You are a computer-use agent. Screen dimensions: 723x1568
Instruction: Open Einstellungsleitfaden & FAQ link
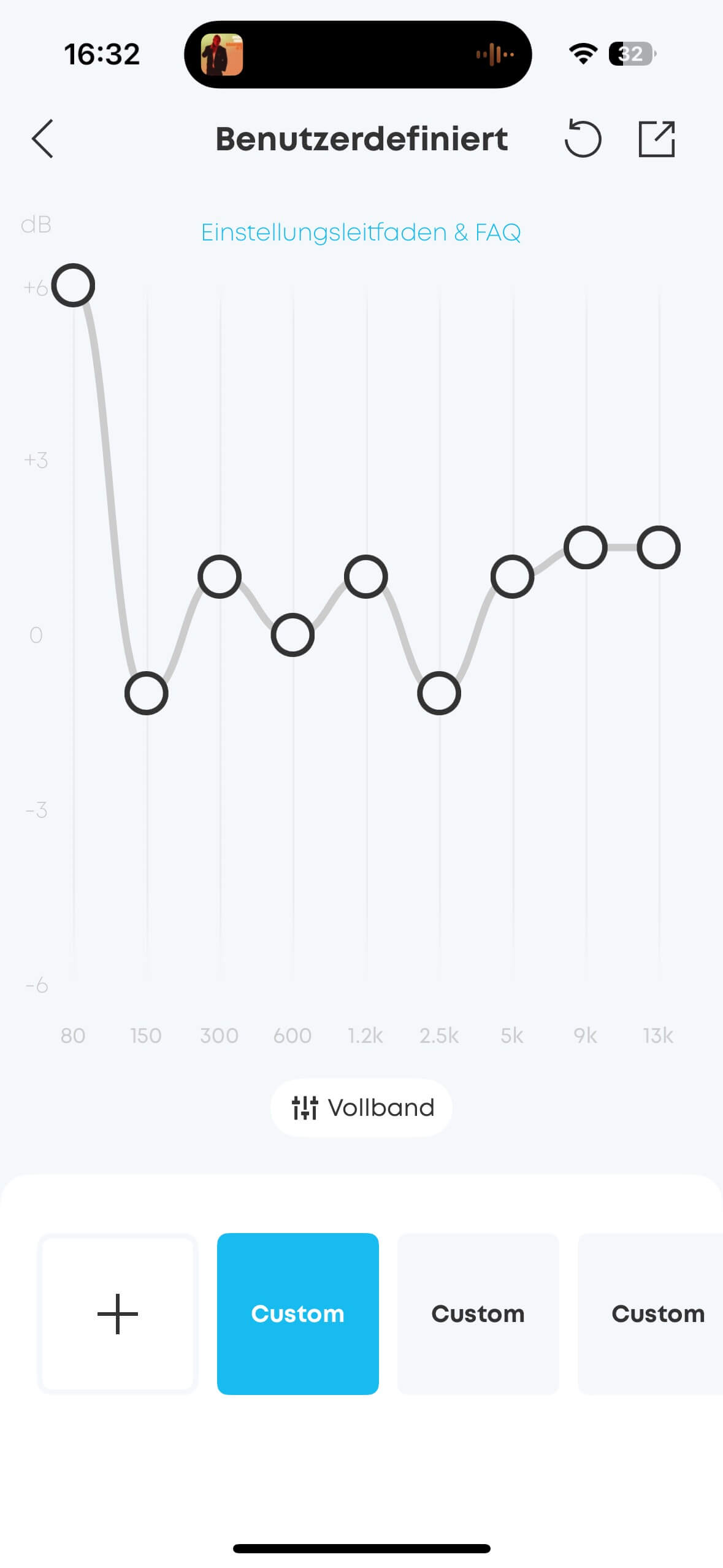(x=361, y=233)
